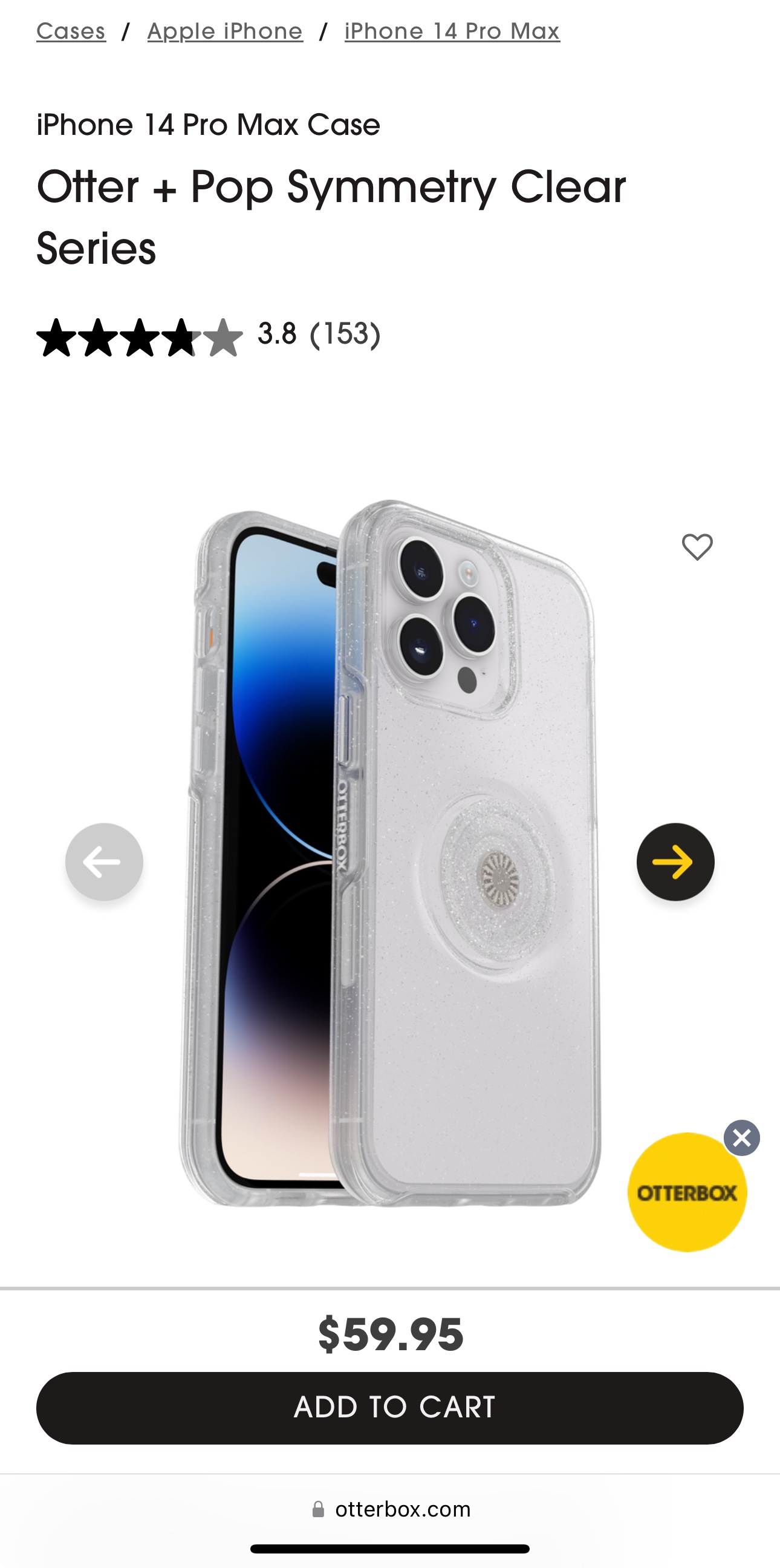Save this case to the wishlist with the heart
Viewport: 780px width, 1568px height.
click(x=697, y=547)
